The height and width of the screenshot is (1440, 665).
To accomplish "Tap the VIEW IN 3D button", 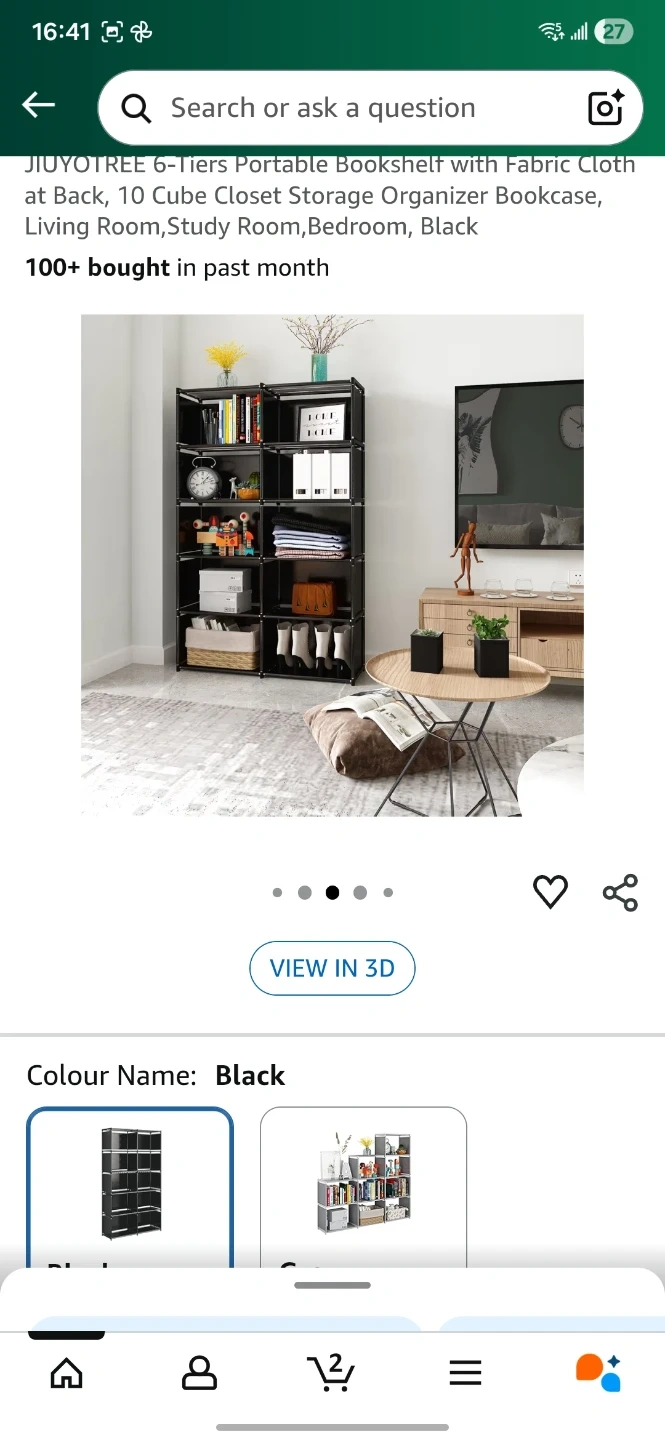I will [x=332, y=968].
